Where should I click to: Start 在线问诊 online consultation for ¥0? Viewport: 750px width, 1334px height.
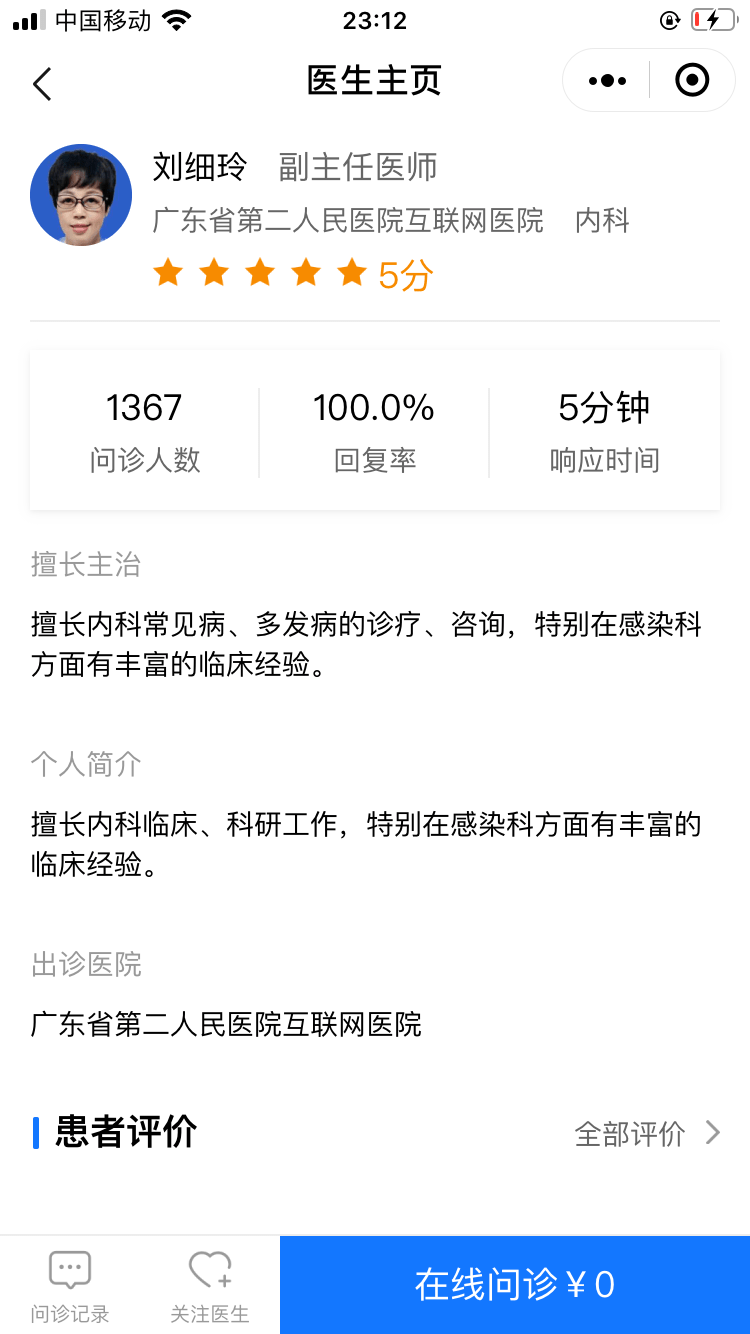pyautogui.click(x=515, y=1284)
